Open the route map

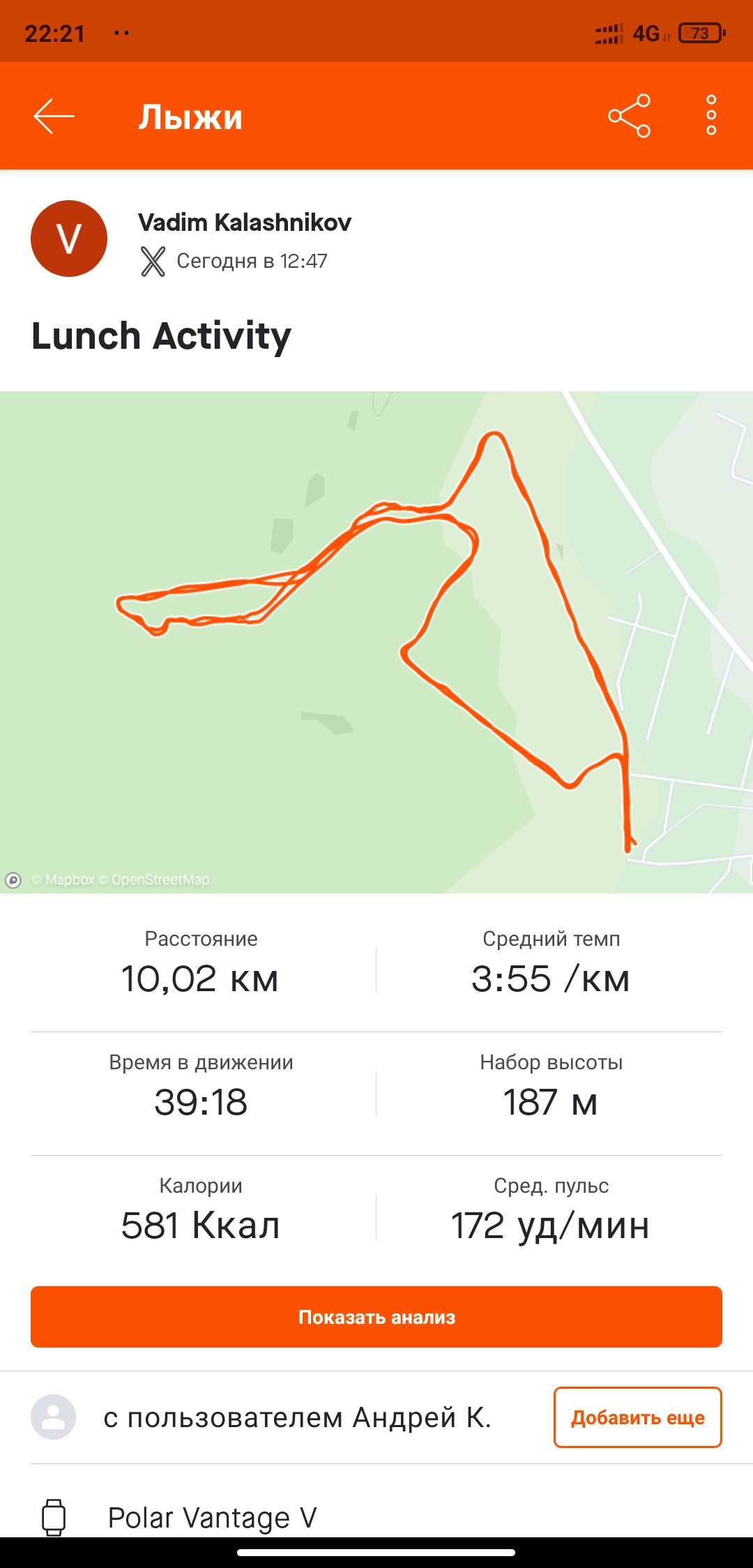tap(376, 642)
